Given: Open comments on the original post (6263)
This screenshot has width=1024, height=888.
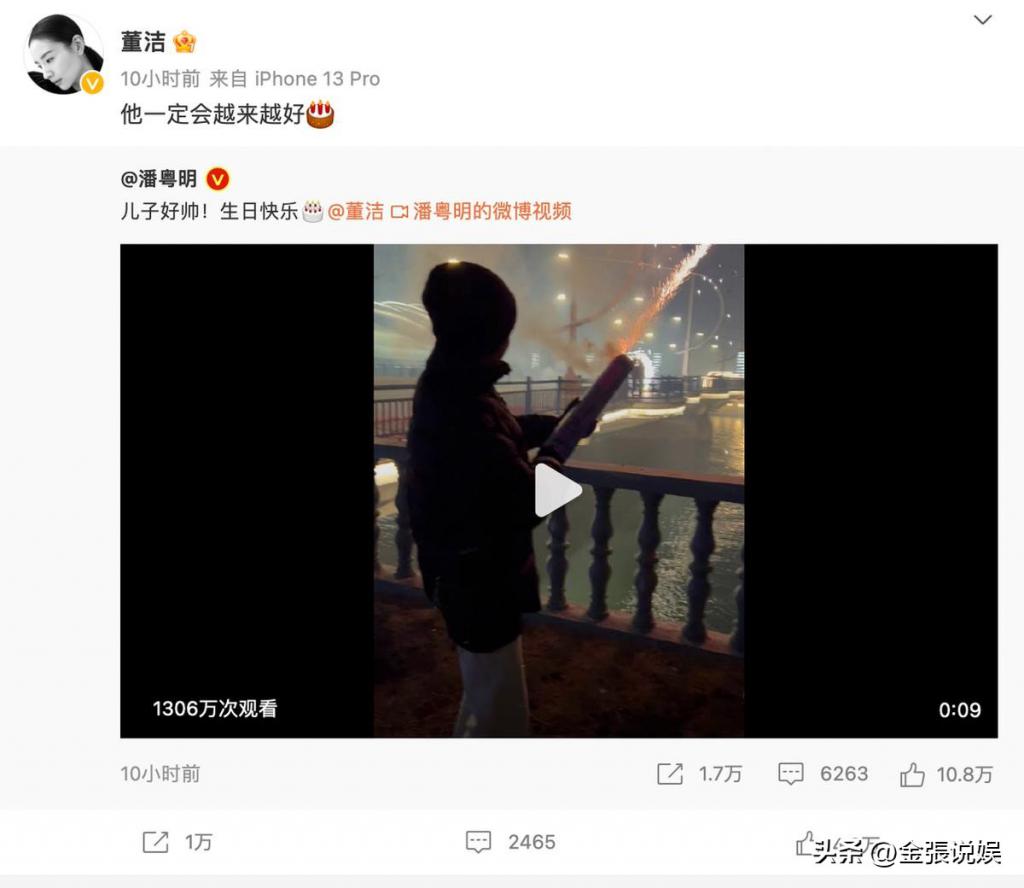Looking at the screenshot, I should pyautogui.click(x=822, y=773).
